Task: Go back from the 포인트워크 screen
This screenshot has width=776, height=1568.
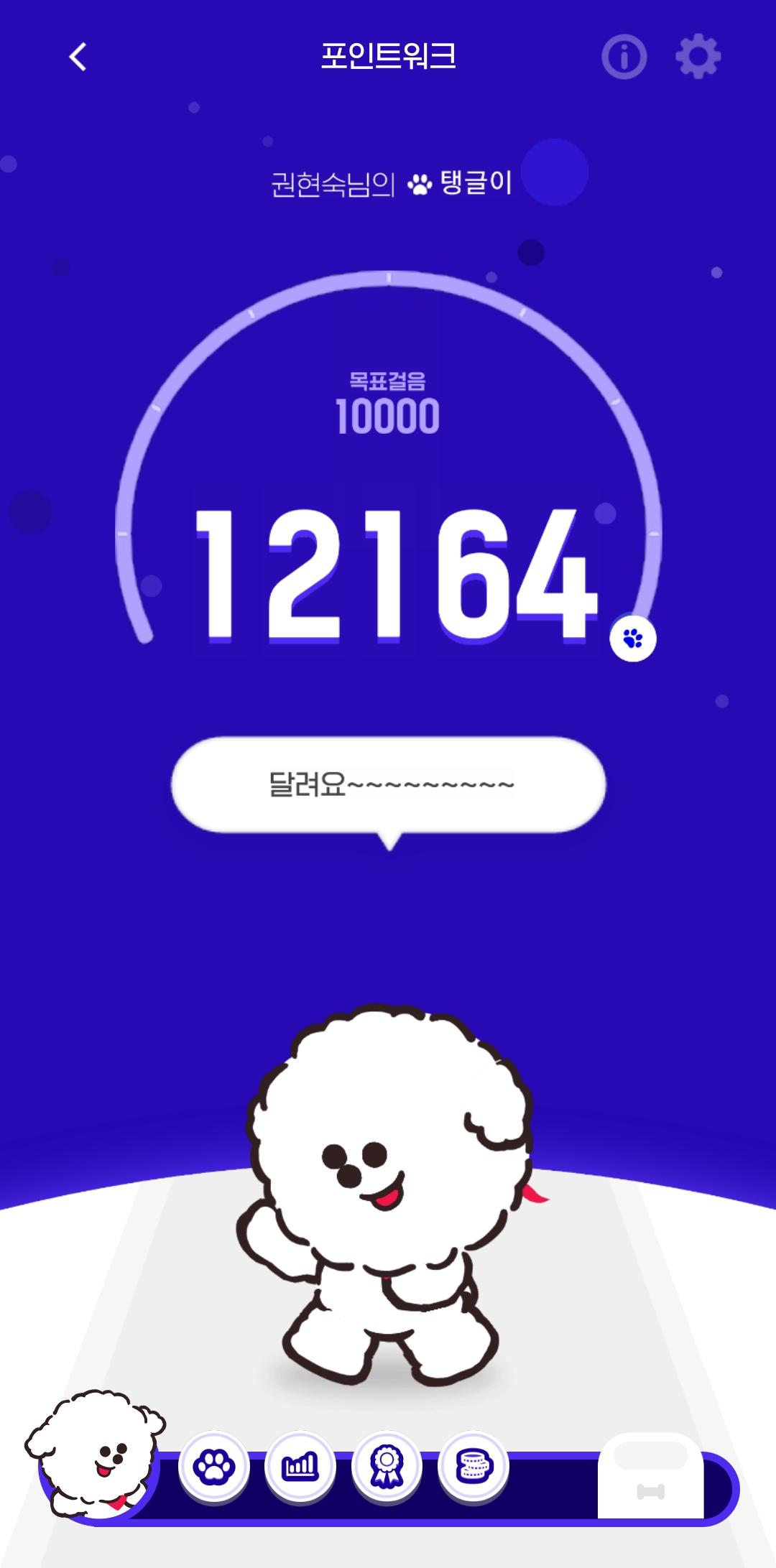Action: tap(78, 57)
